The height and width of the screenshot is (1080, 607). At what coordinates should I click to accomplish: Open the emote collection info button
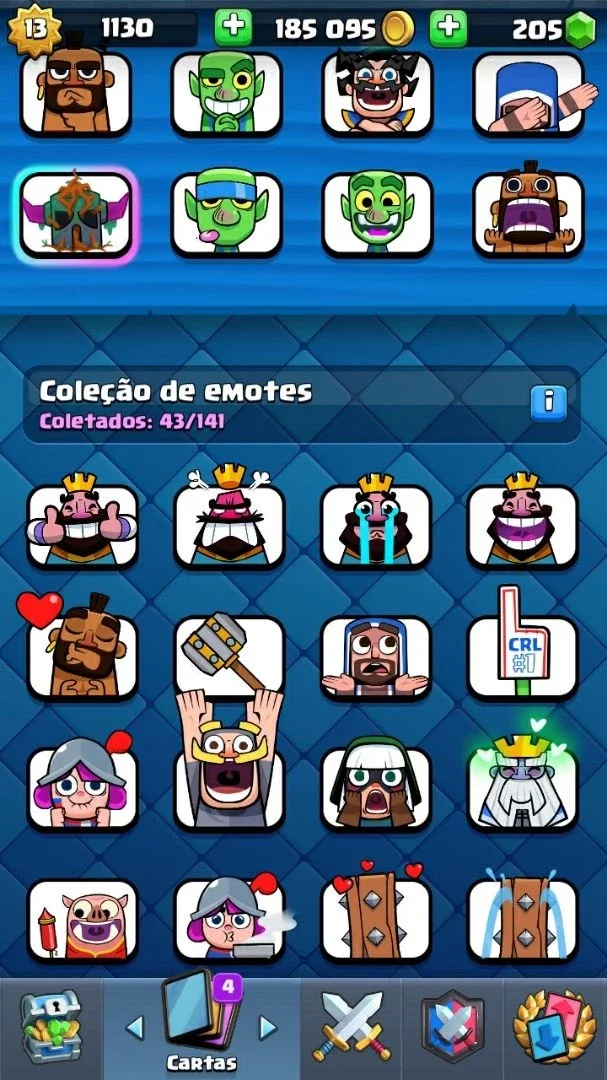(548, 403)
